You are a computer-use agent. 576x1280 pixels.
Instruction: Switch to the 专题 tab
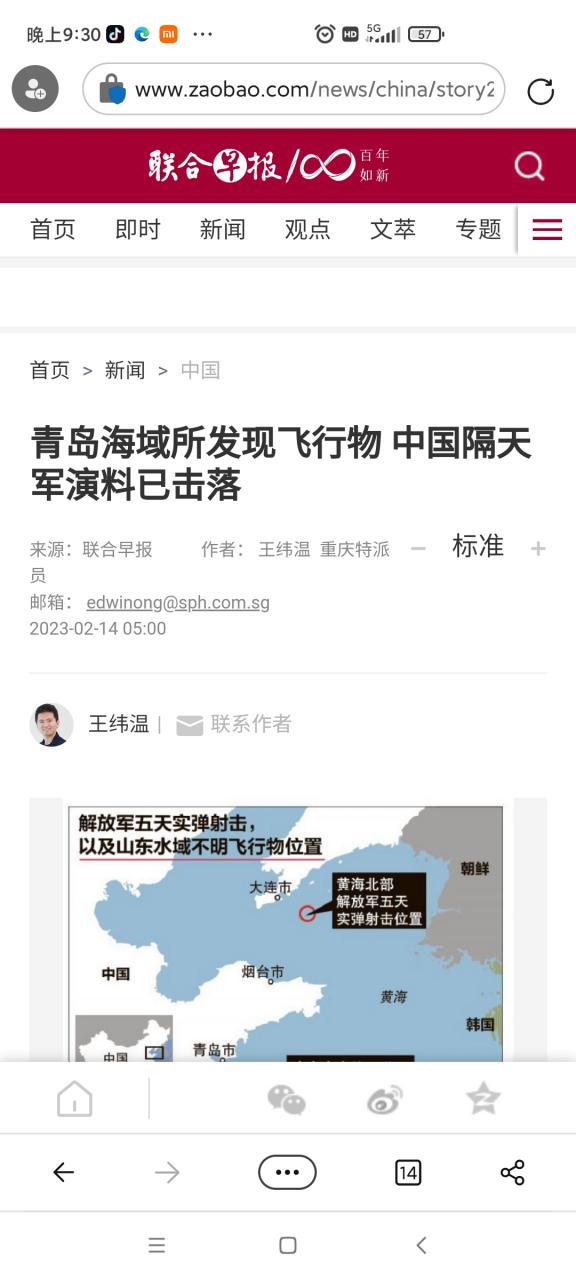[x=478, y=229]
